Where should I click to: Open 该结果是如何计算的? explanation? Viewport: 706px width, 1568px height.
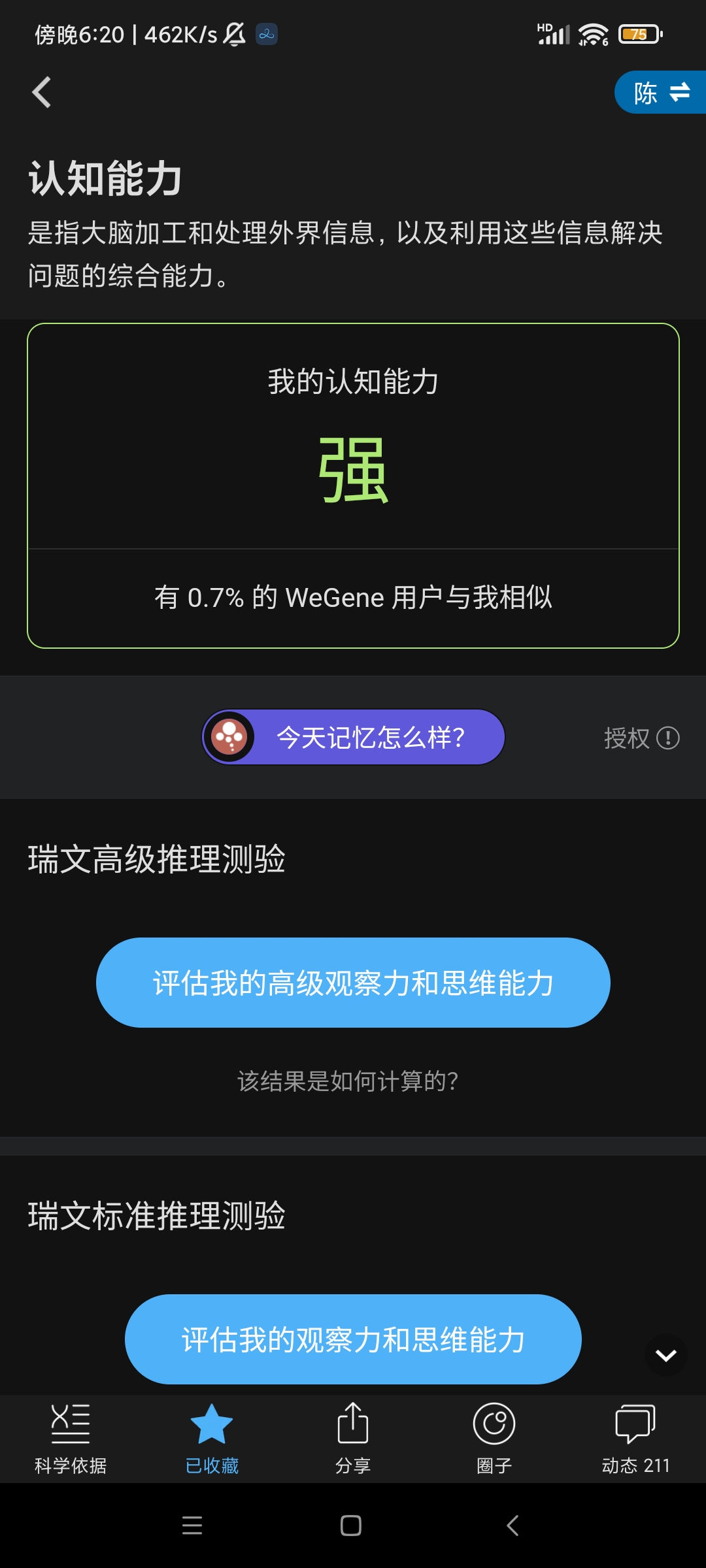point(348,1081)
